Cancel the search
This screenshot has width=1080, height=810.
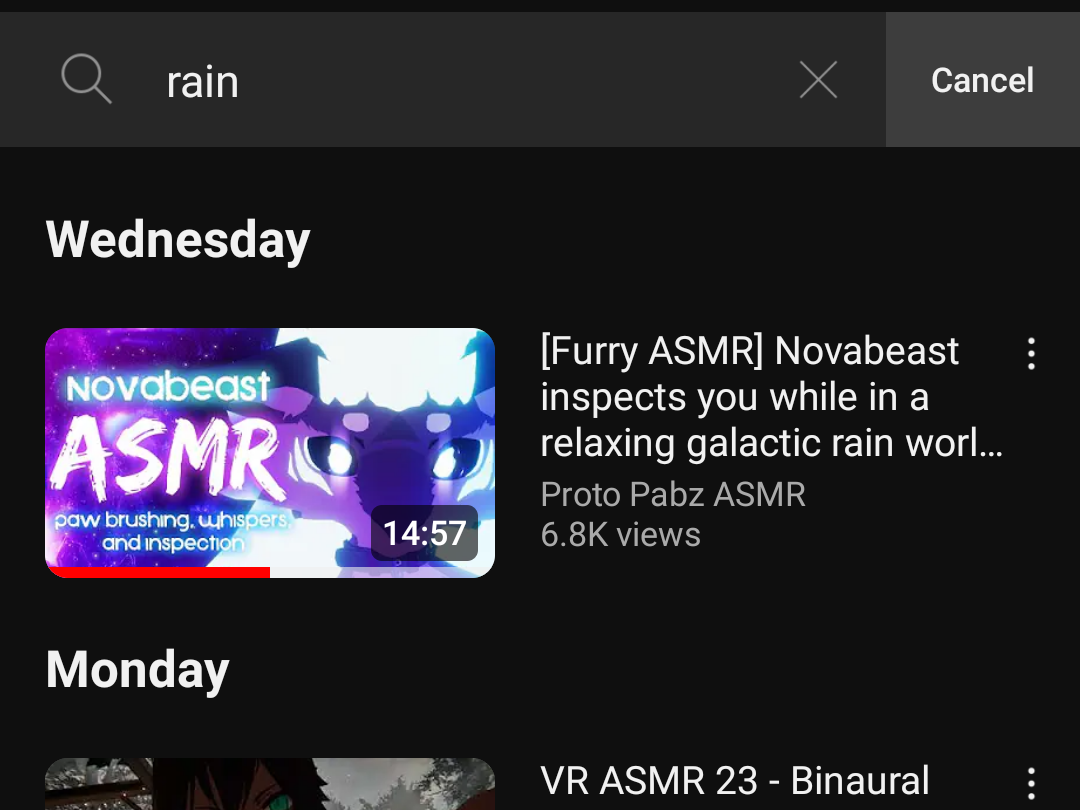982,80
